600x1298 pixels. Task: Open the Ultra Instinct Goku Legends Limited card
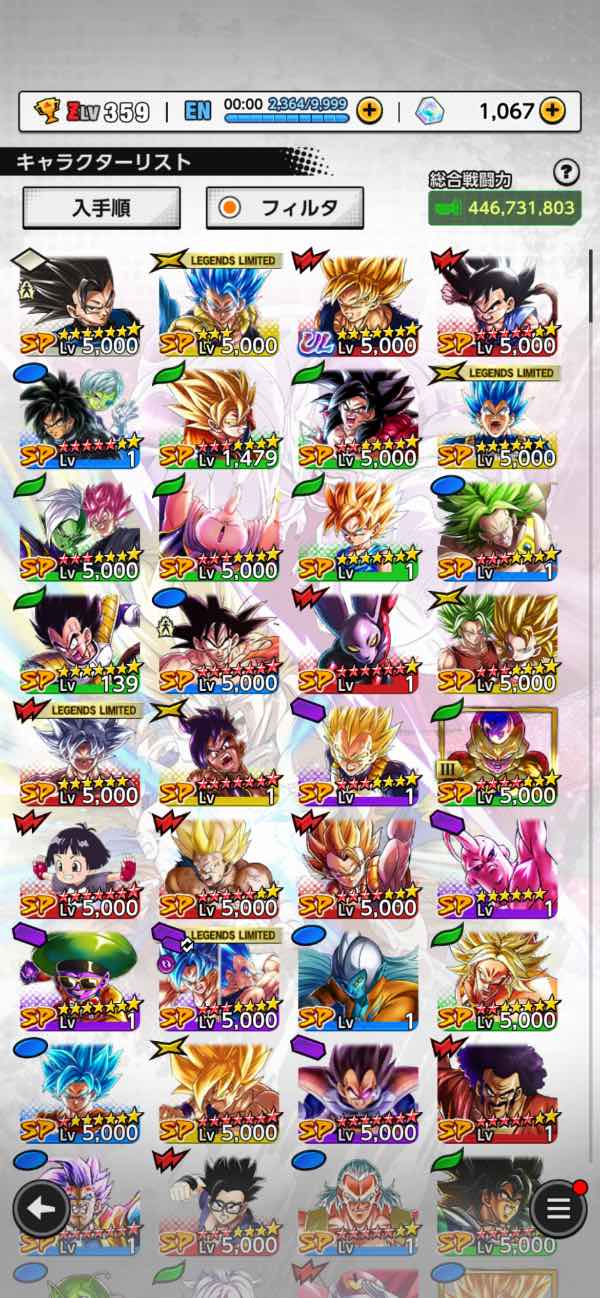[79, 757]
